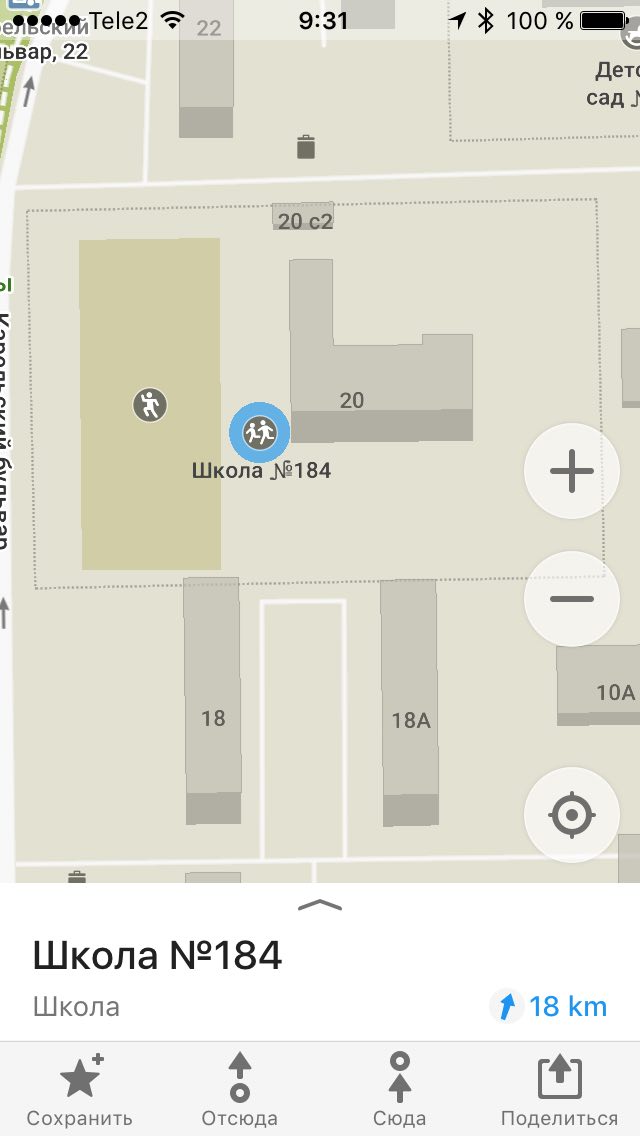Center map on my location

(572, 815)
